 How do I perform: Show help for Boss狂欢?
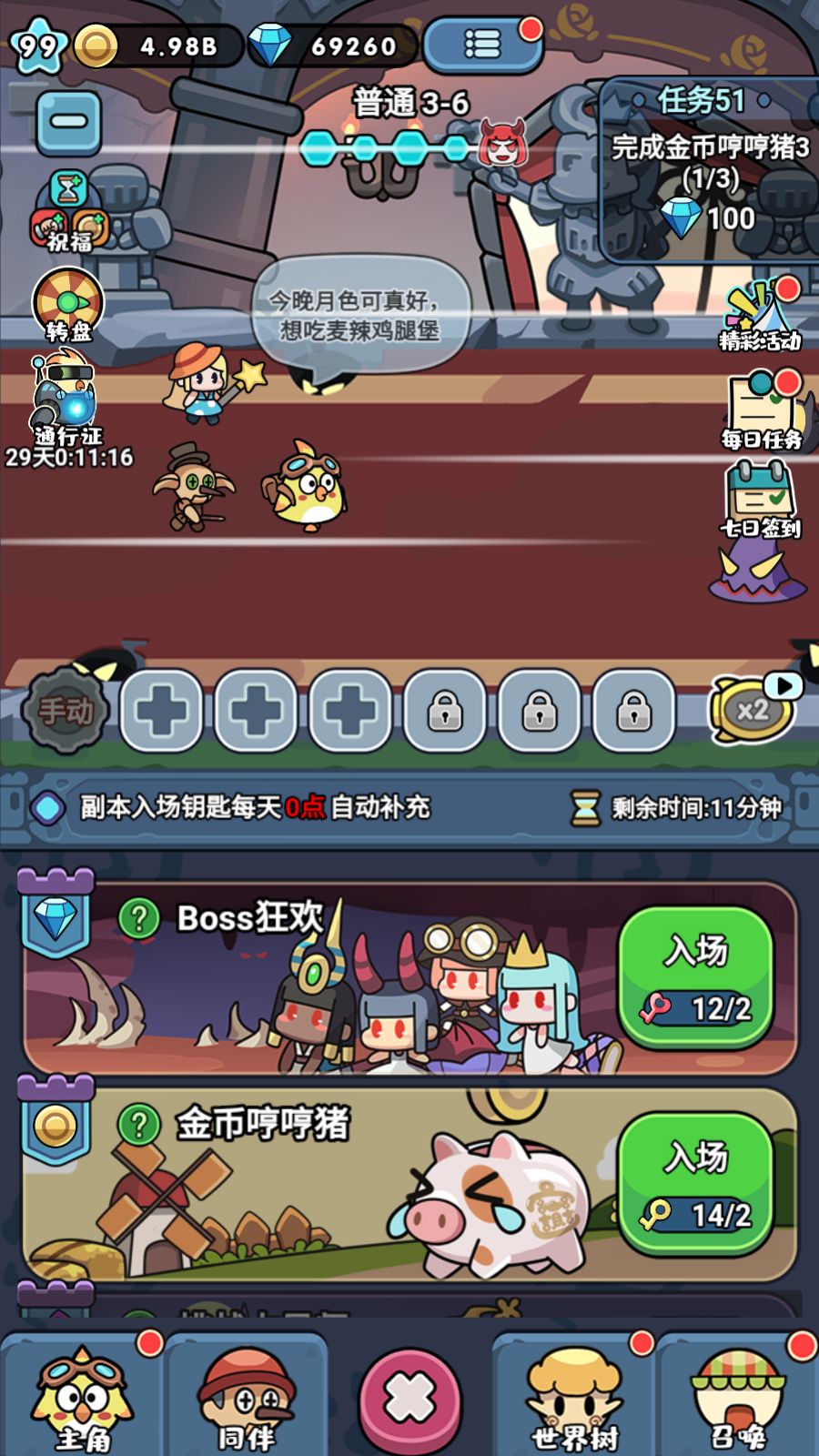click(139, 918)
